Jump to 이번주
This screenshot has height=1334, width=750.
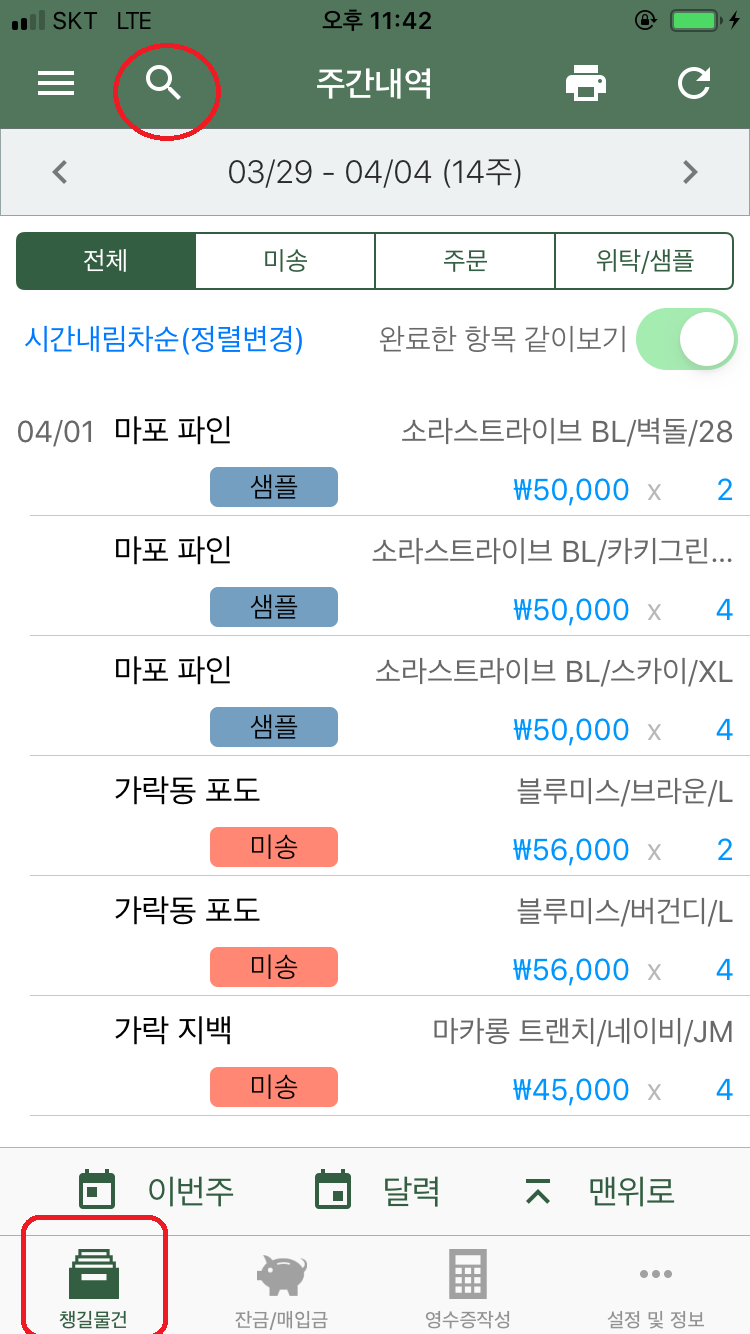click(158, 1191)
